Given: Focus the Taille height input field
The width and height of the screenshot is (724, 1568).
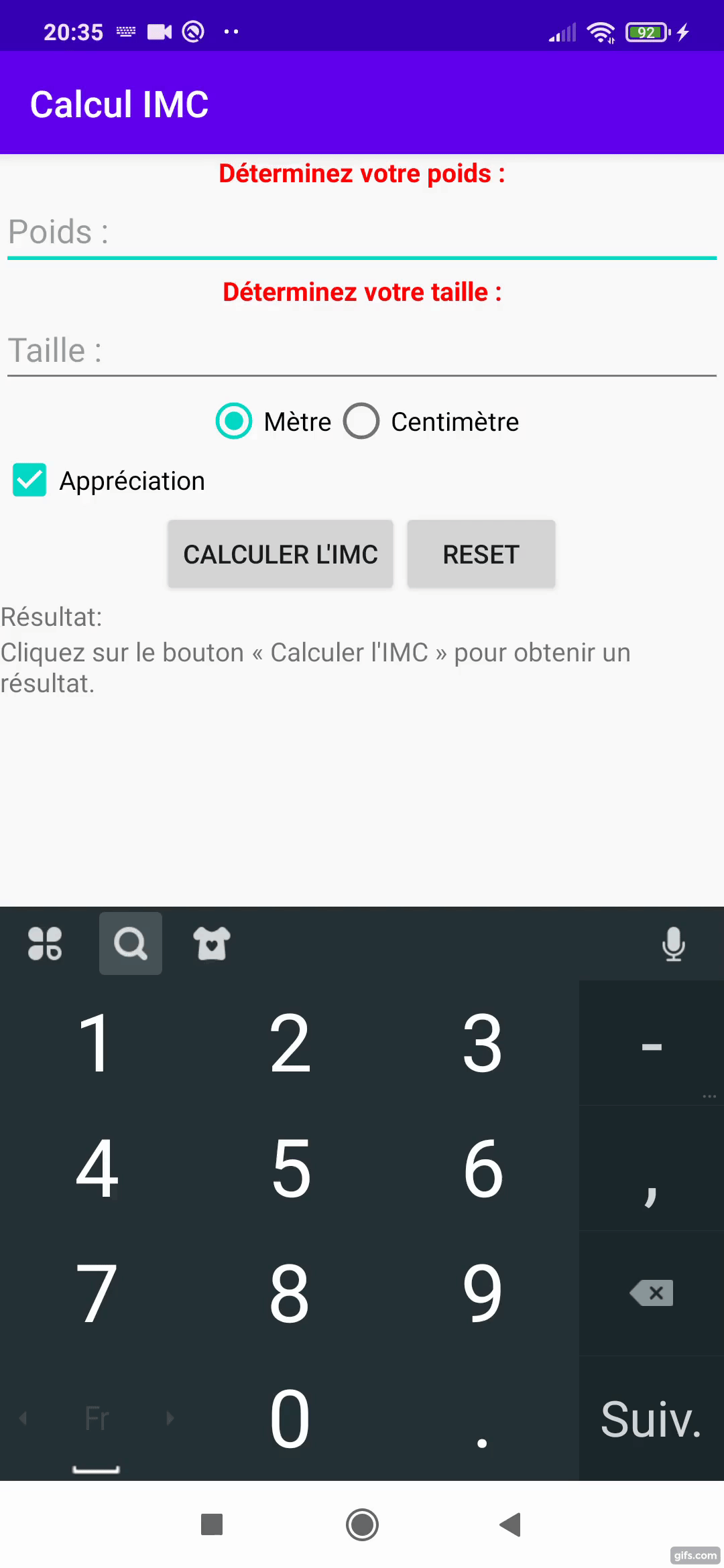Looking at the screenshot, I should [362, 351].
